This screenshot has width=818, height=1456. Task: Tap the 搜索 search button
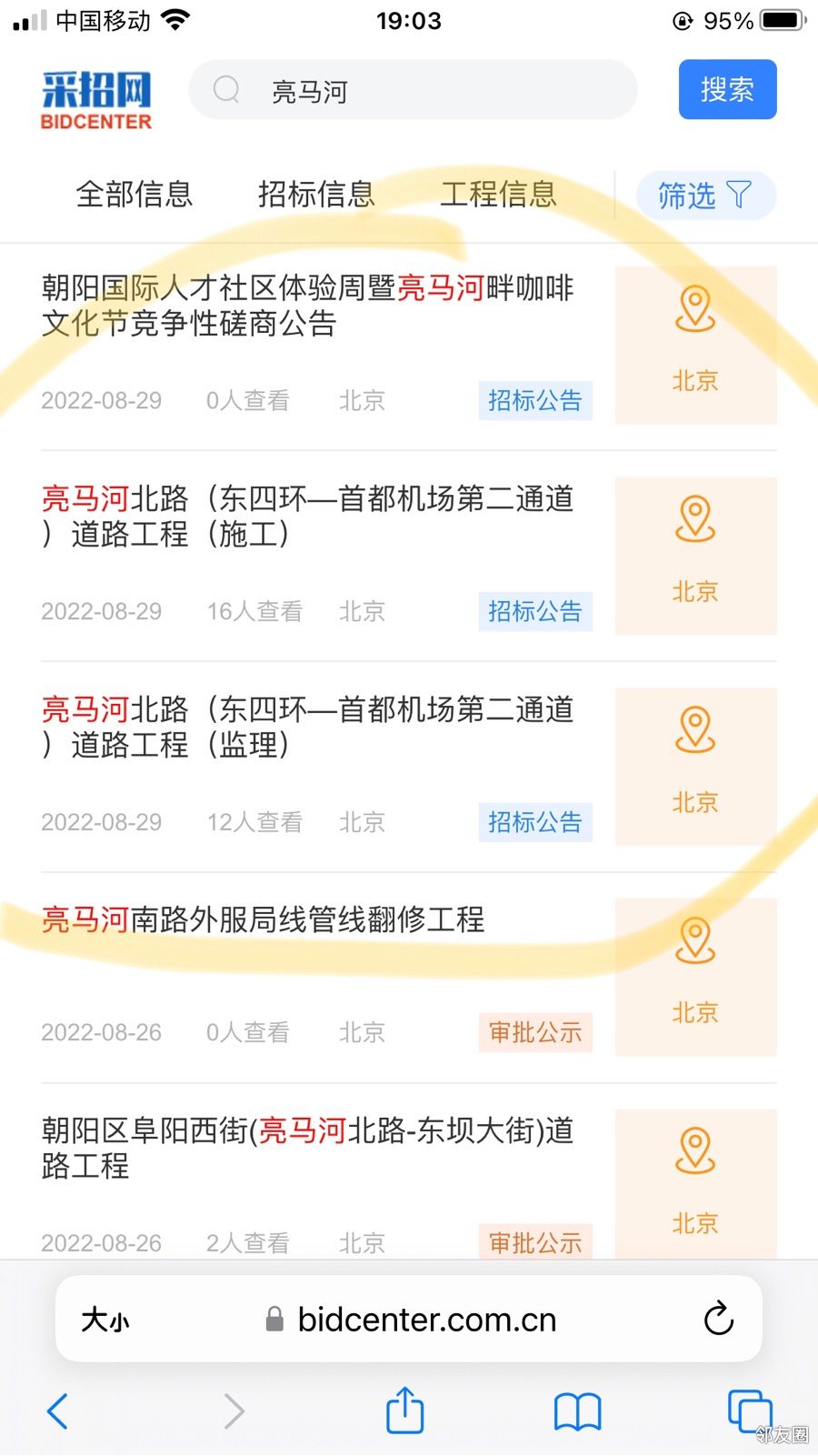727,90
